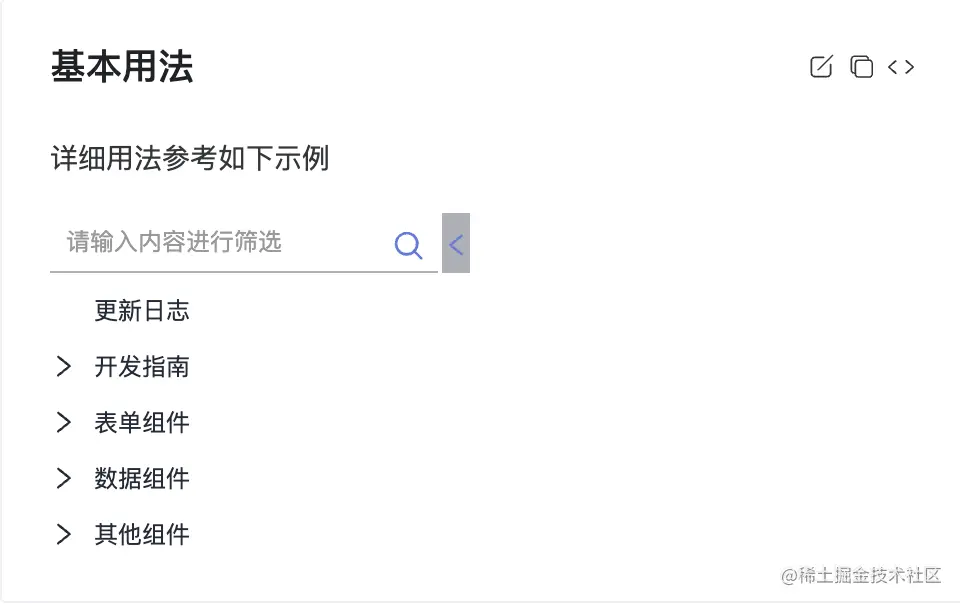960x604 pixels.
Task: Open the 更新日志 item
Action: 142,311
